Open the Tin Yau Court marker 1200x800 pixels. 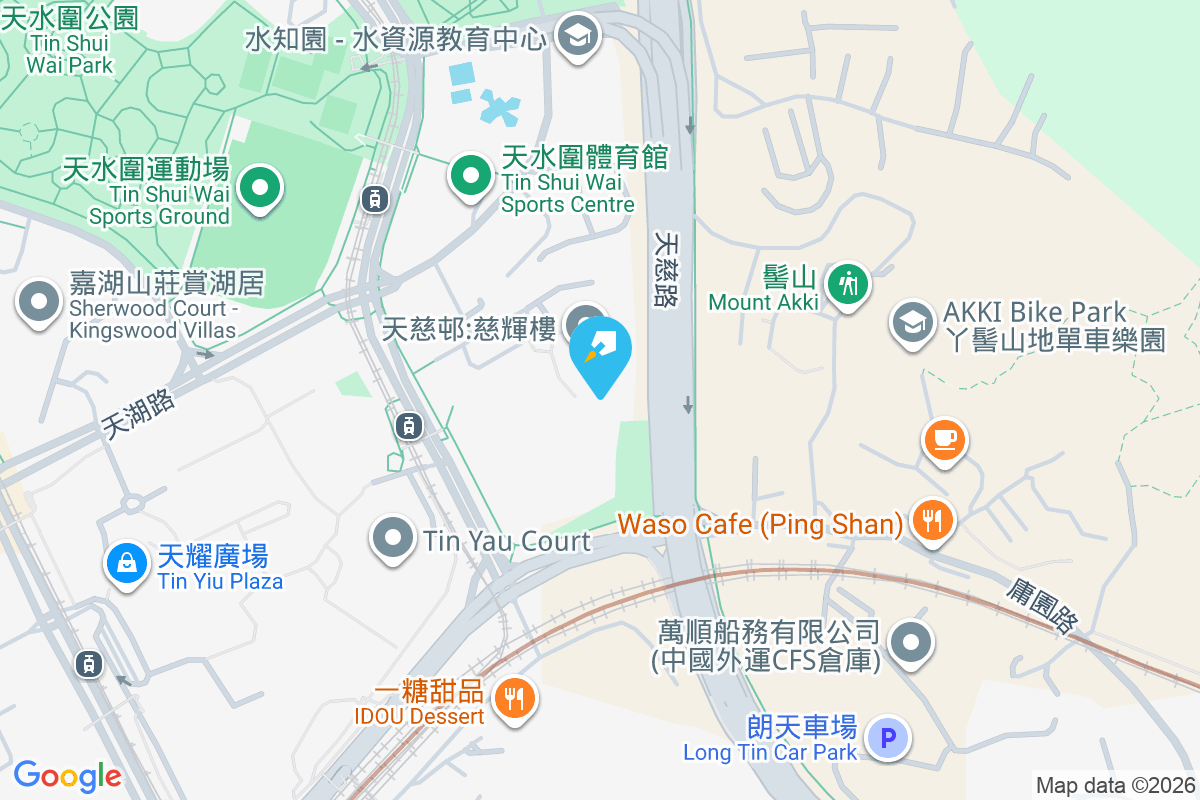[x=392, y=539]
